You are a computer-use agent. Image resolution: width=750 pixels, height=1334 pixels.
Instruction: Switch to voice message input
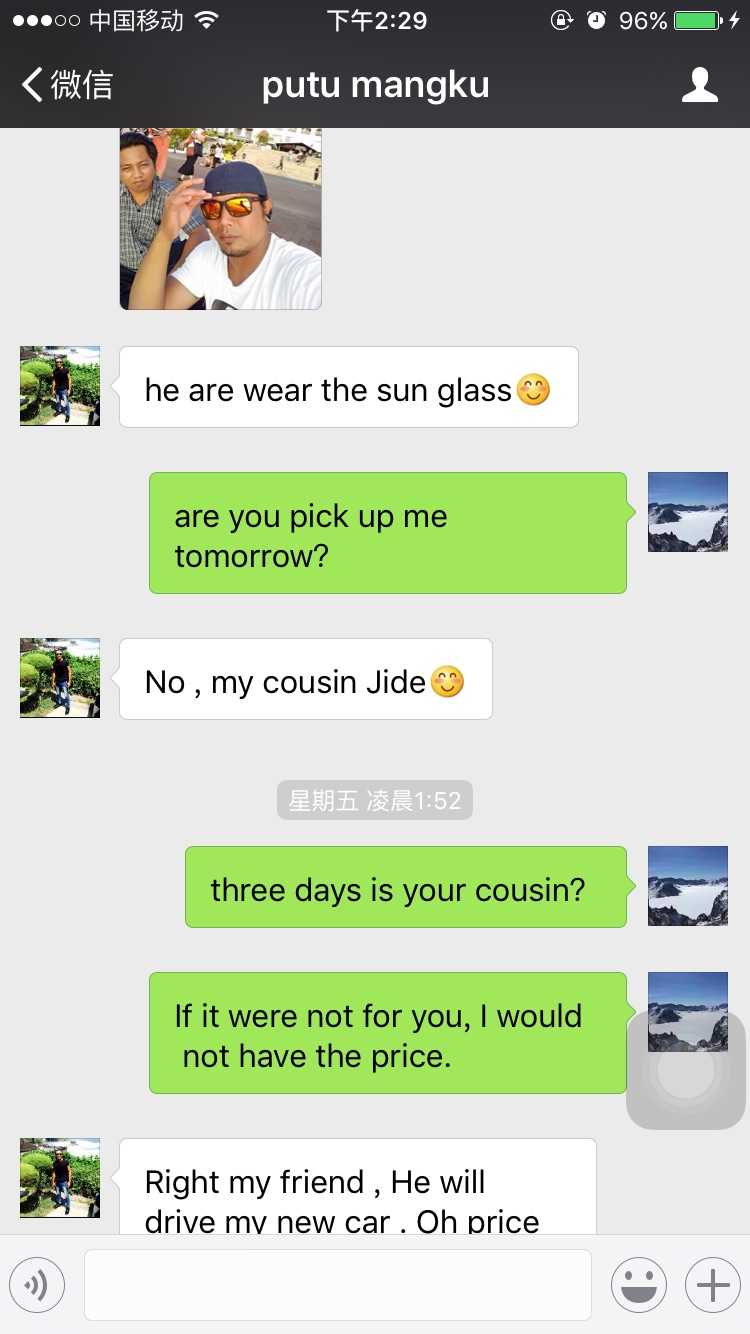pos(37,1285)
